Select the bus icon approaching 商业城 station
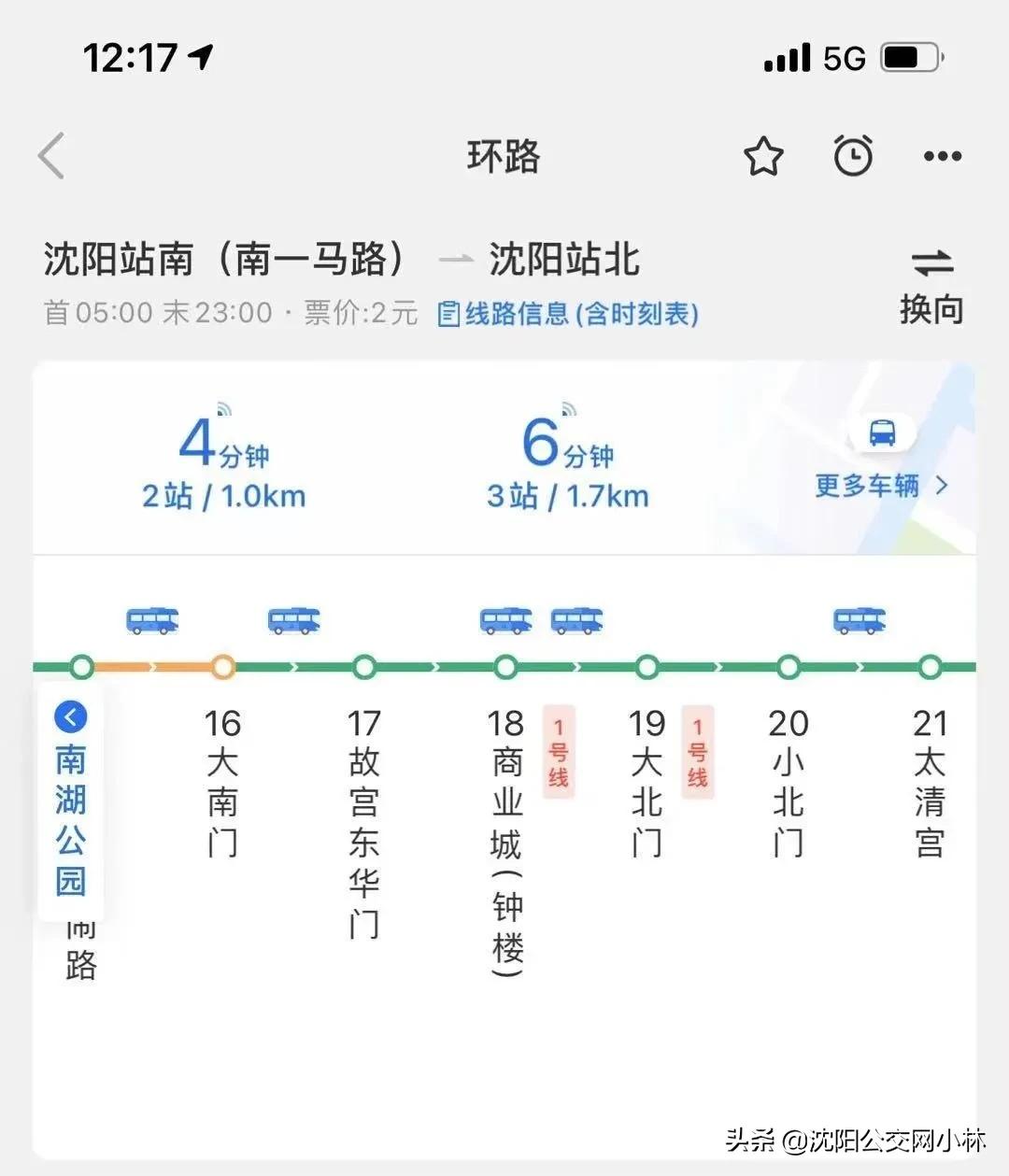The height and width of the screenshot is (1176, 1009). [x=504, y=619]
